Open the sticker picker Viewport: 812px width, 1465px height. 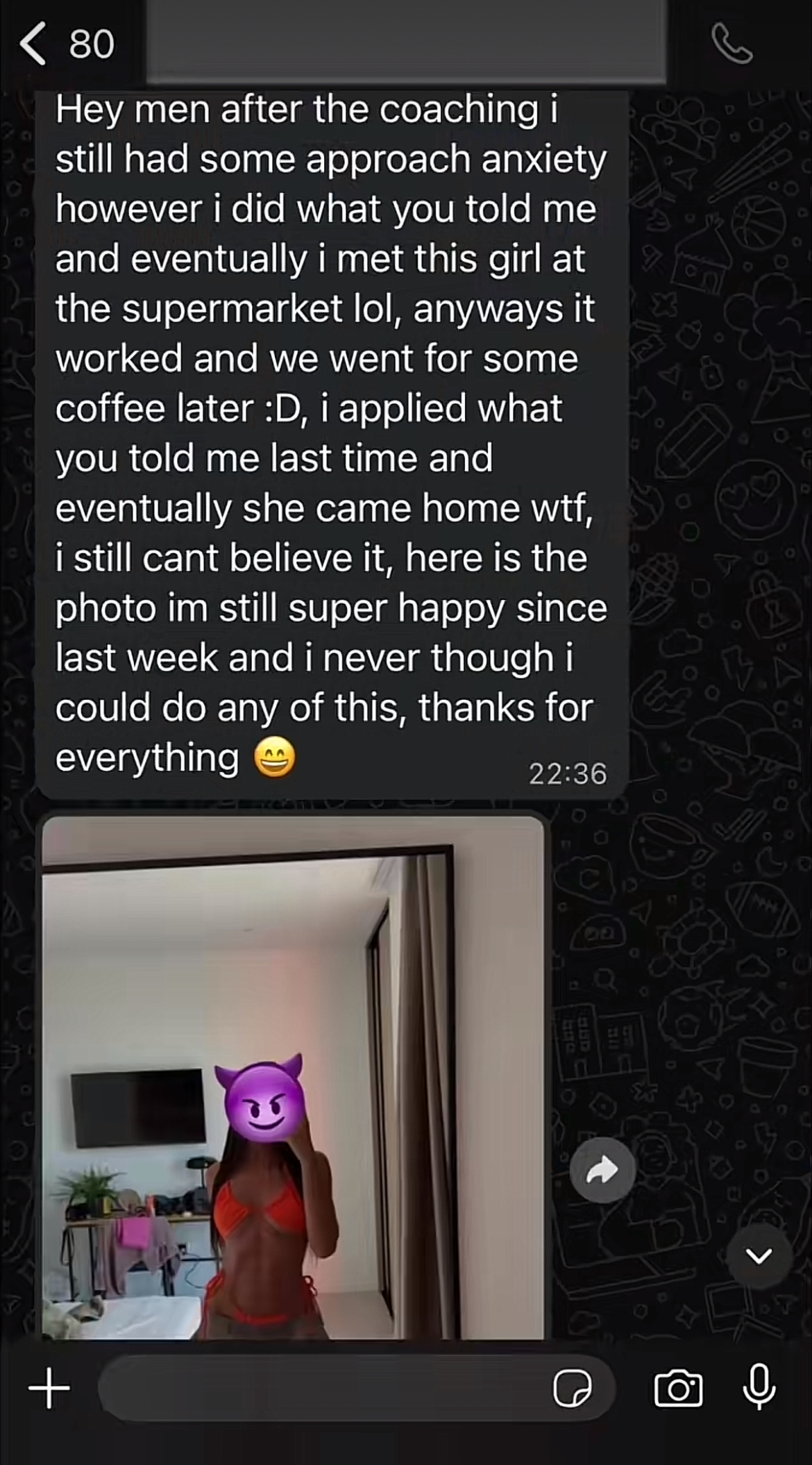572,1389
